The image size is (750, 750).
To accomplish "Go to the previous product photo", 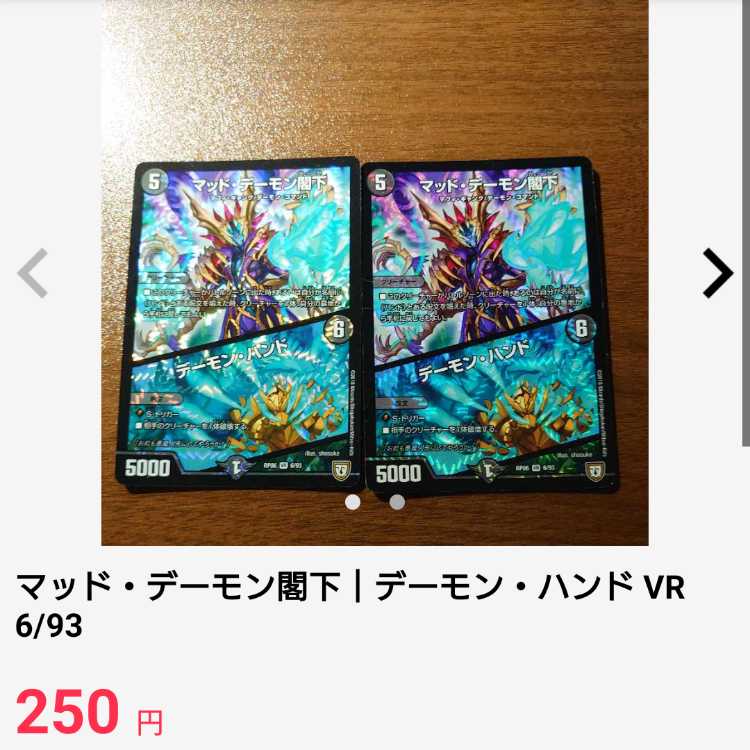I will [33, 273].
